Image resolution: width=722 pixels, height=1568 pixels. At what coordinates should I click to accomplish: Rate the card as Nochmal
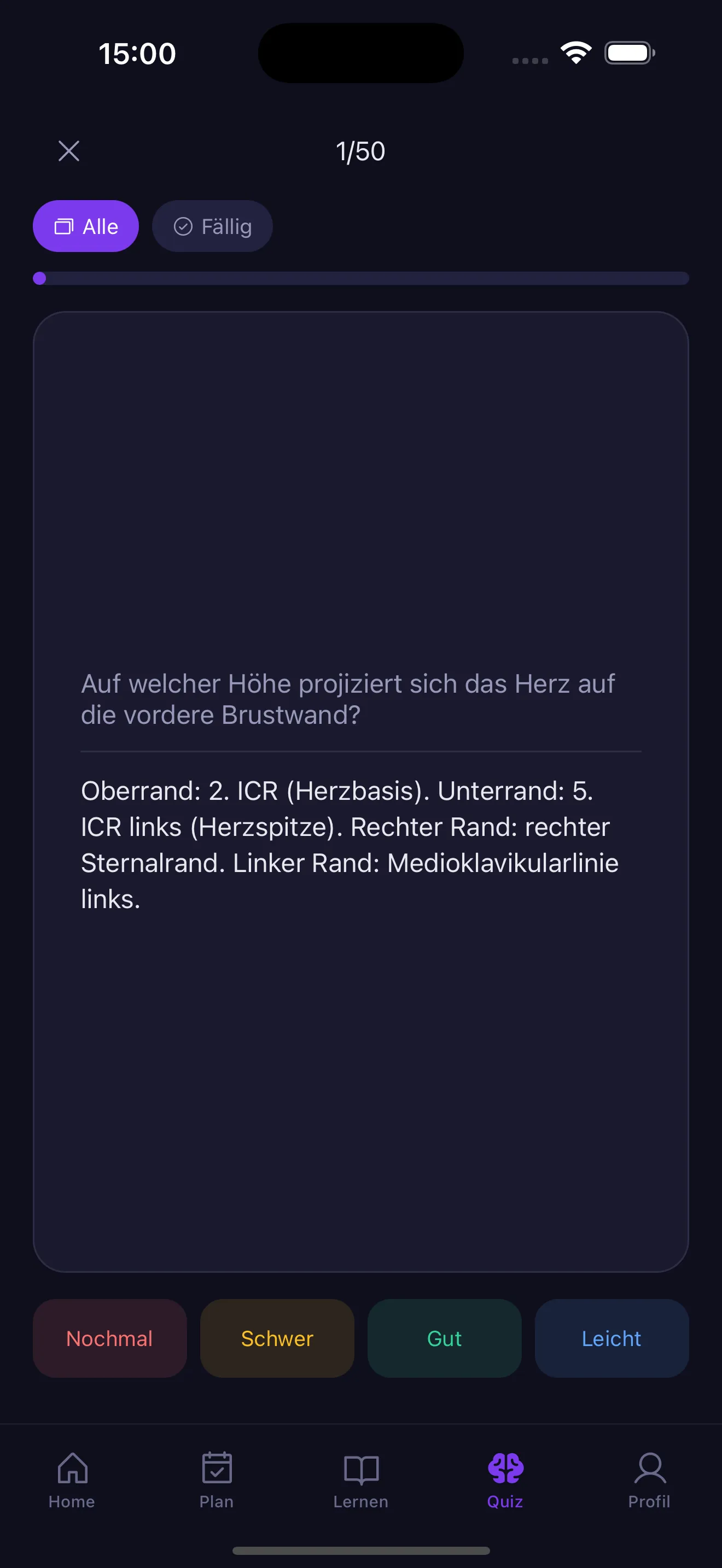tap(109, 1338)
